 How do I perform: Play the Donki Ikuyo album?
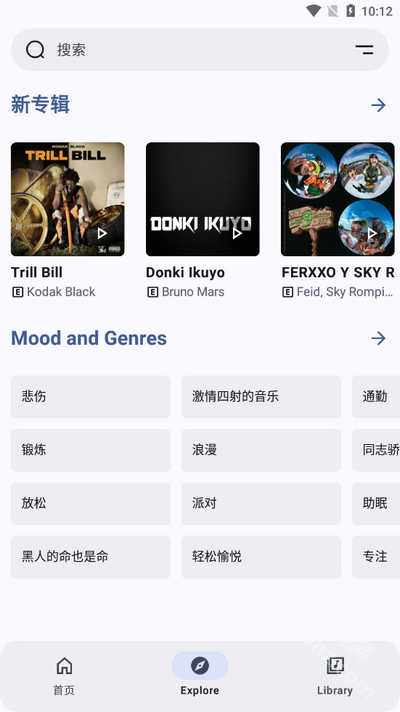(x=237, y=233)
